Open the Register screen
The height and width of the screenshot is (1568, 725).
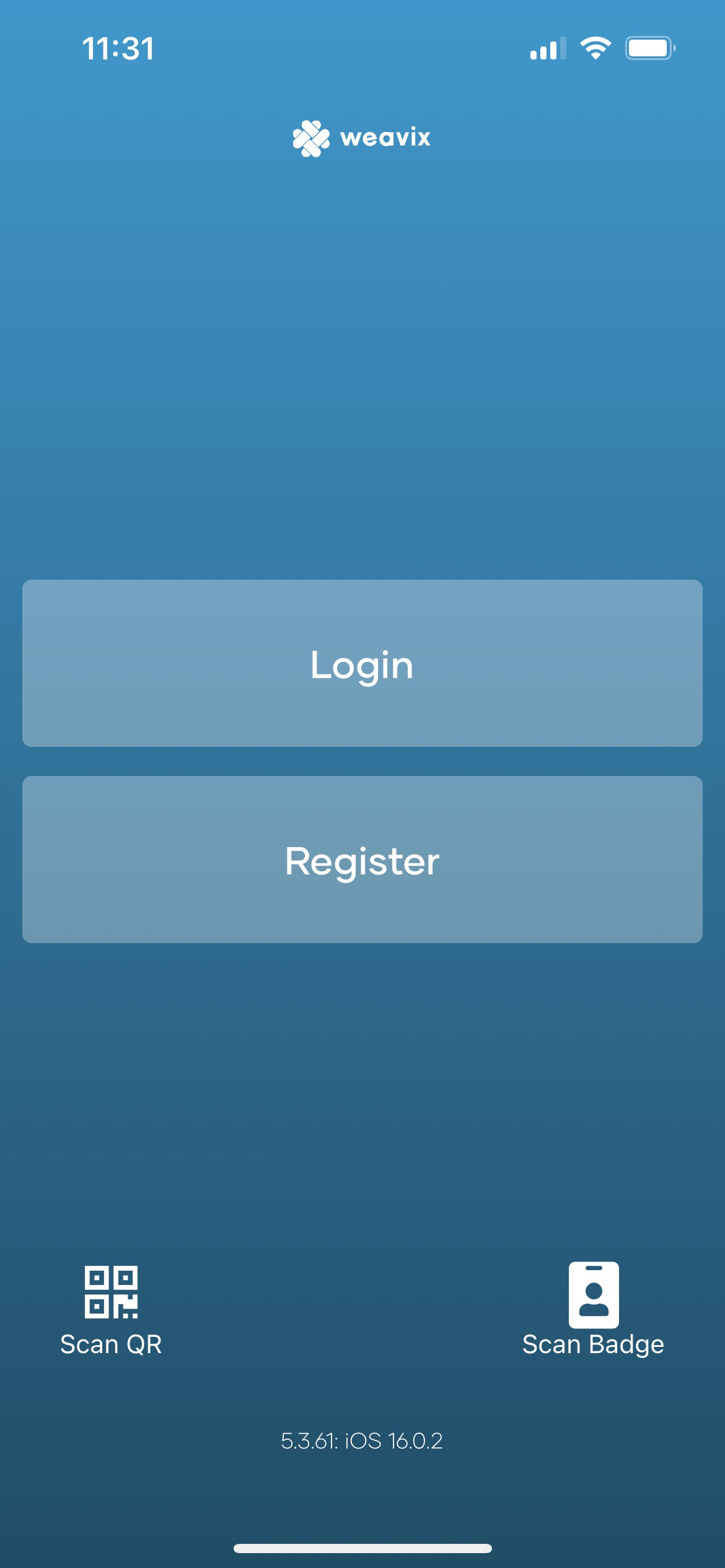362,860
